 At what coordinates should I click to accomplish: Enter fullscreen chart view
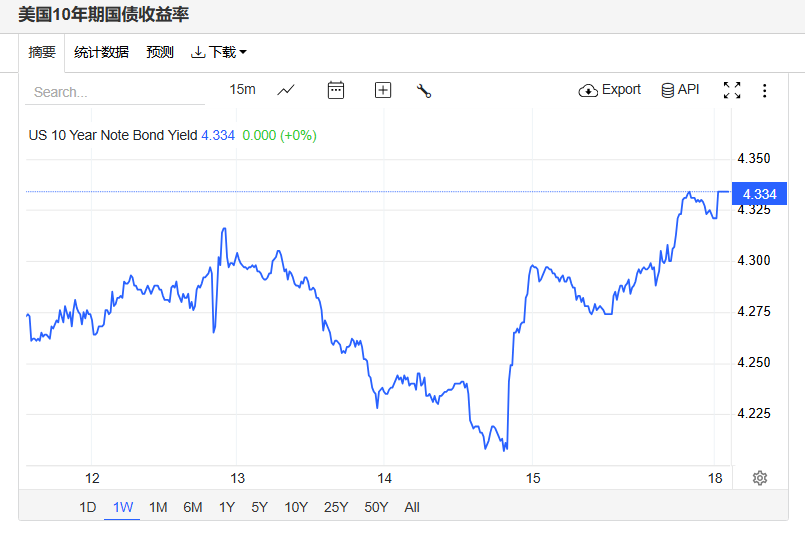(x=732, y=90)
